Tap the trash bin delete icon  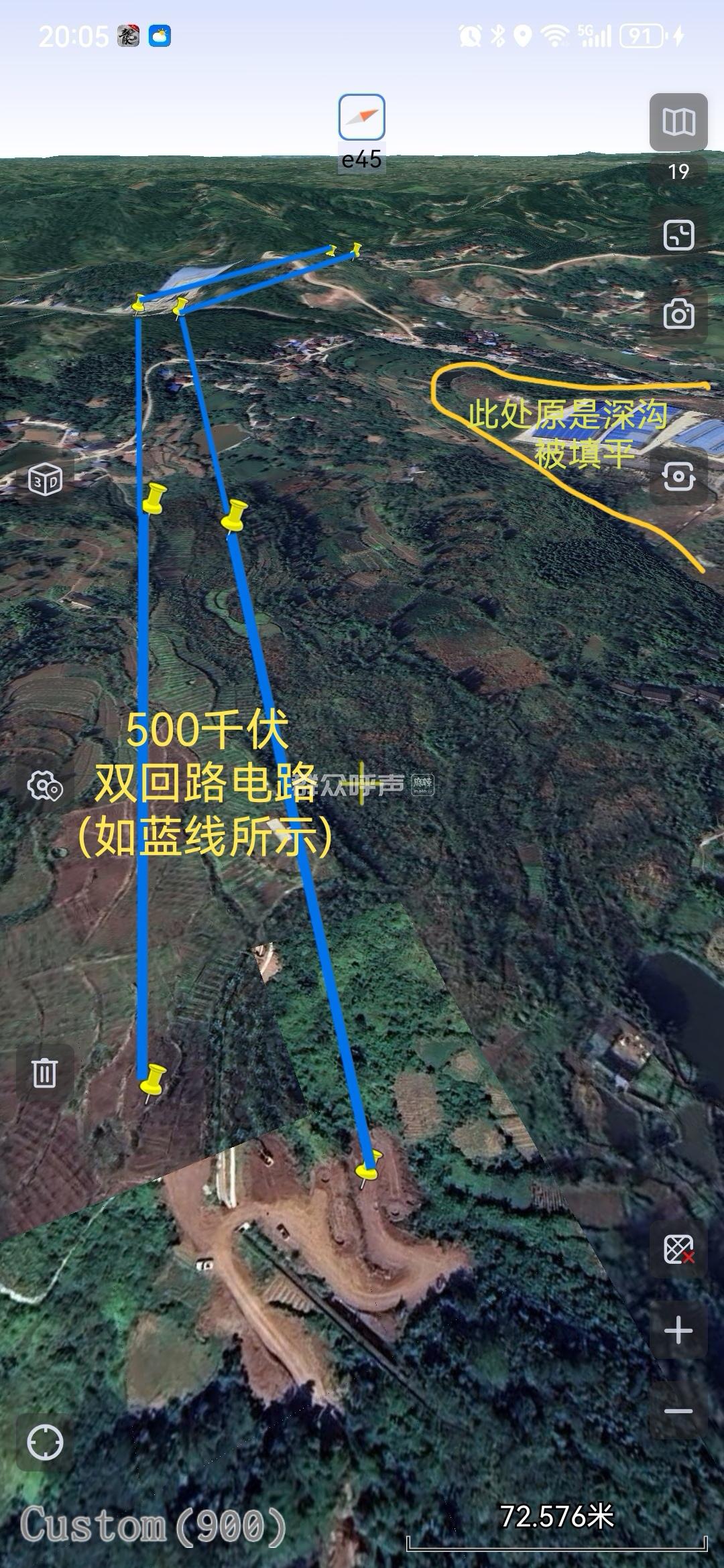click(x=45, y=1072)
